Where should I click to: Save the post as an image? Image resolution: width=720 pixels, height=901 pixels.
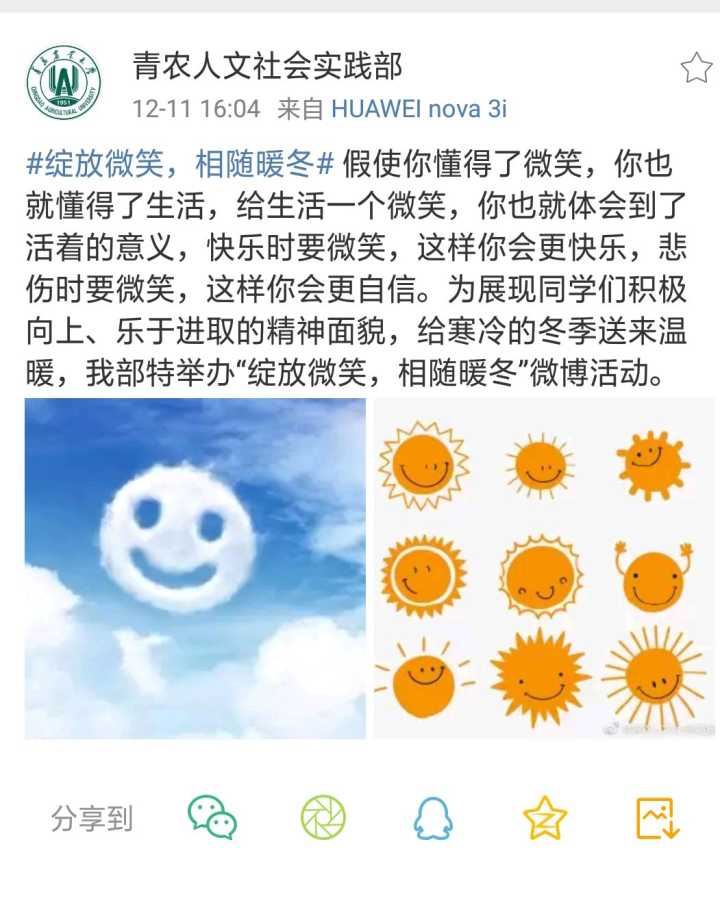[657, 818]
